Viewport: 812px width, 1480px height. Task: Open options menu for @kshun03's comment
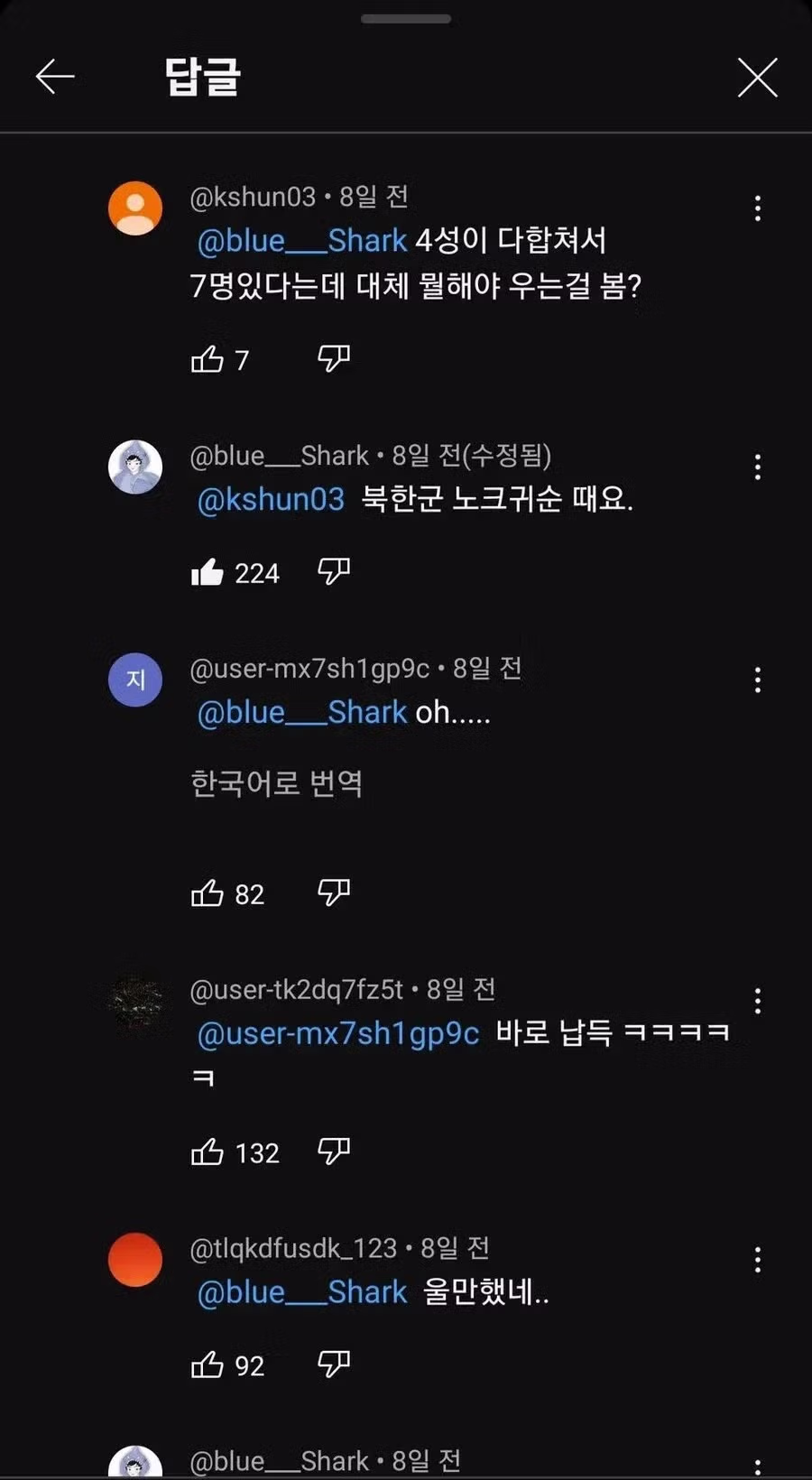757,208
